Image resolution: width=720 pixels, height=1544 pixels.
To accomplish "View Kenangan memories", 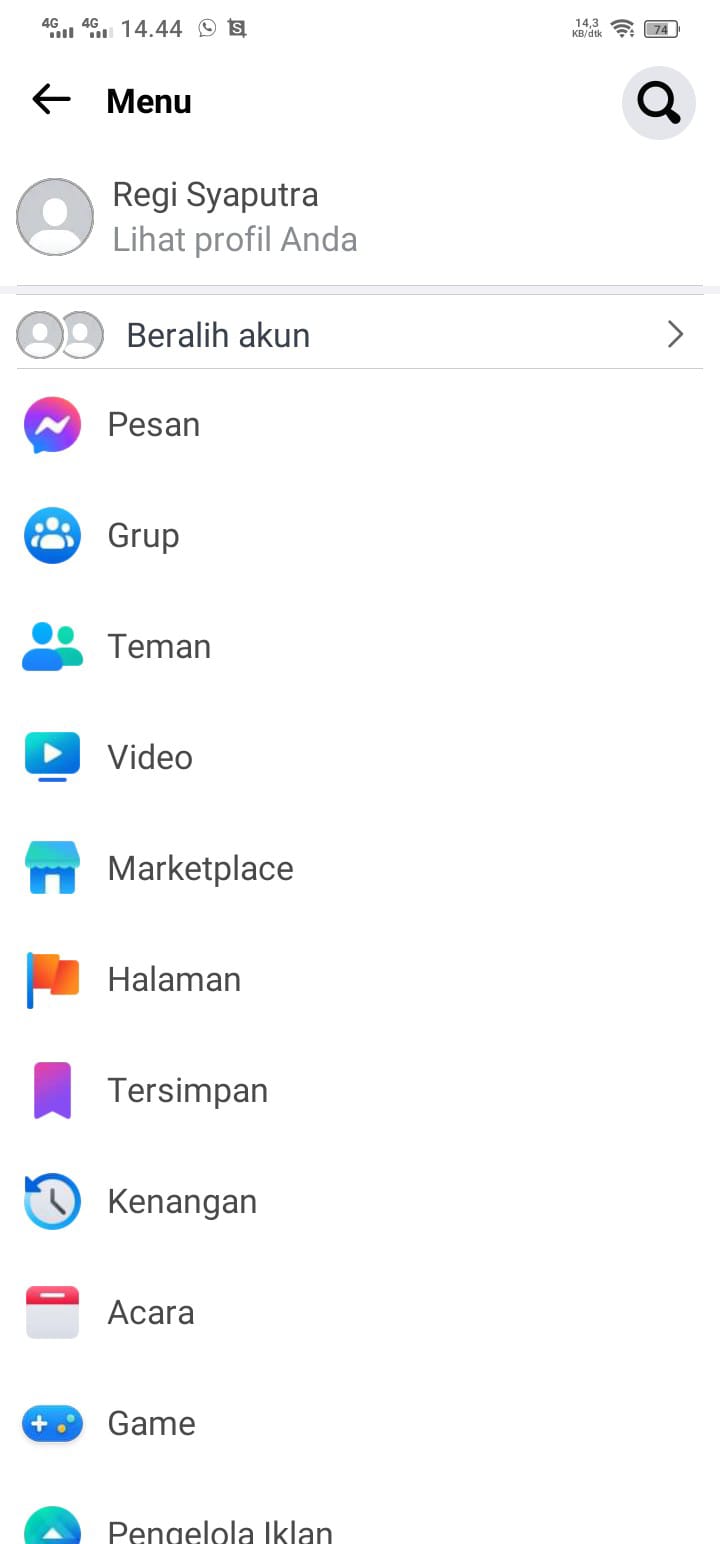I will 182,1202.
